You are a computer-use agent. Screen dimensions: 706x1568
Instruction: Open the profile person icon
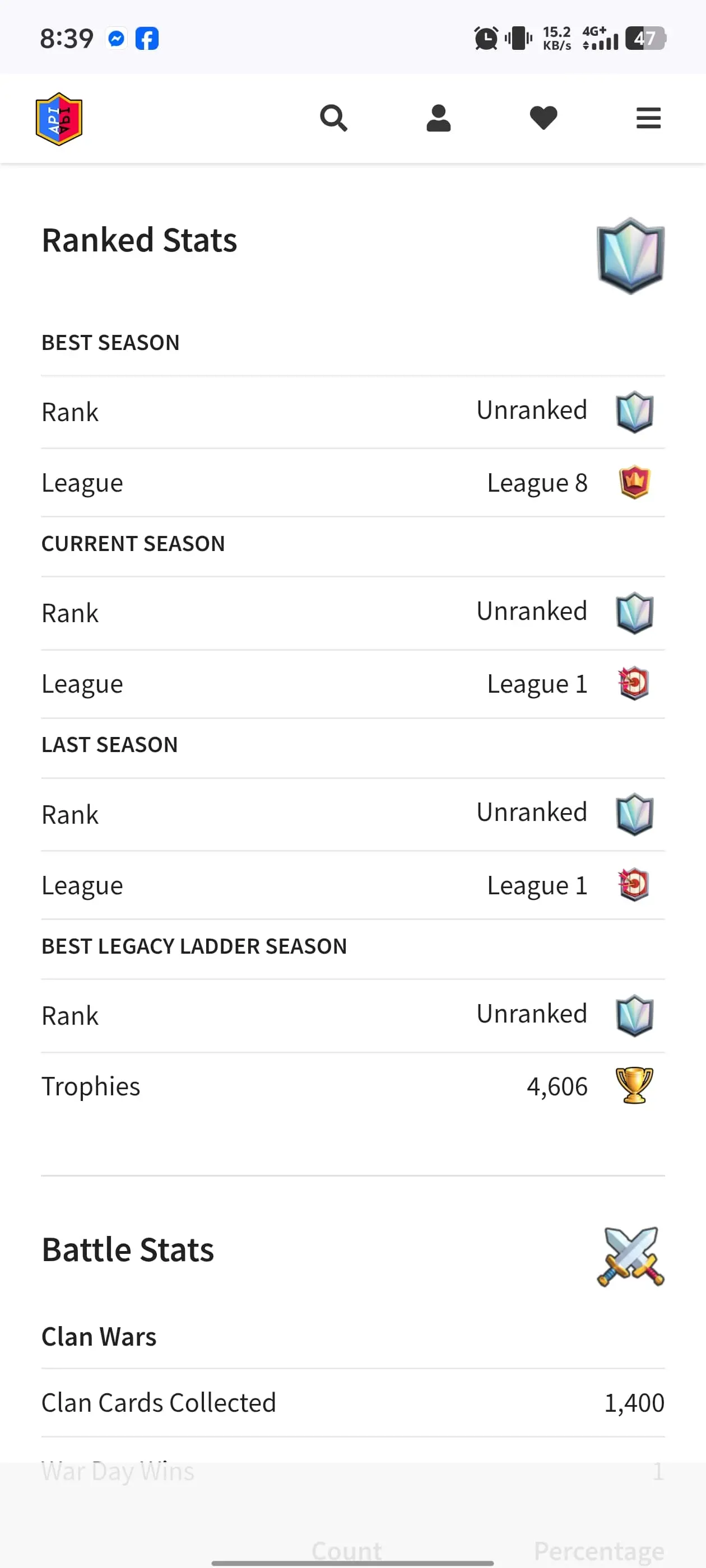(438, 118)
